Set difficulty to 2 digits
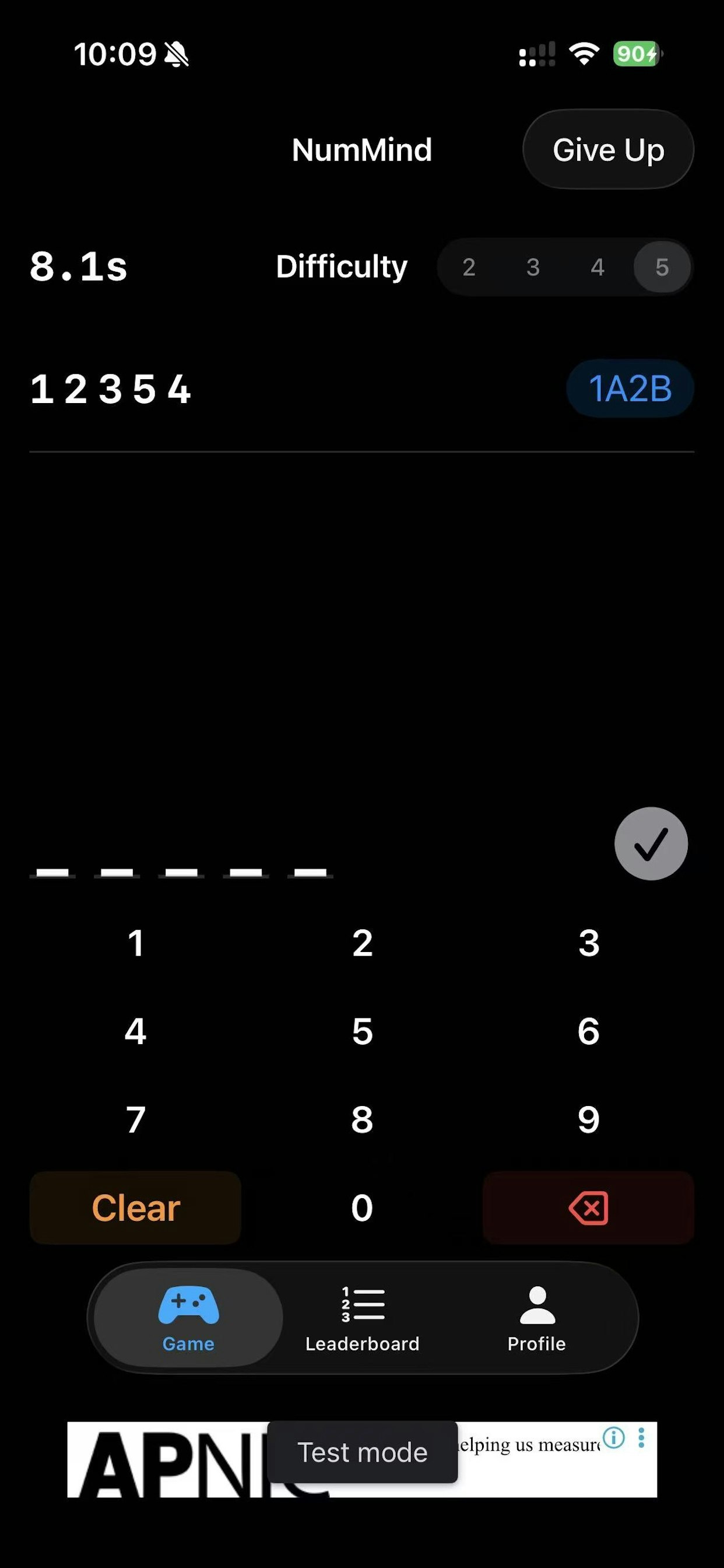 point(469,267)
